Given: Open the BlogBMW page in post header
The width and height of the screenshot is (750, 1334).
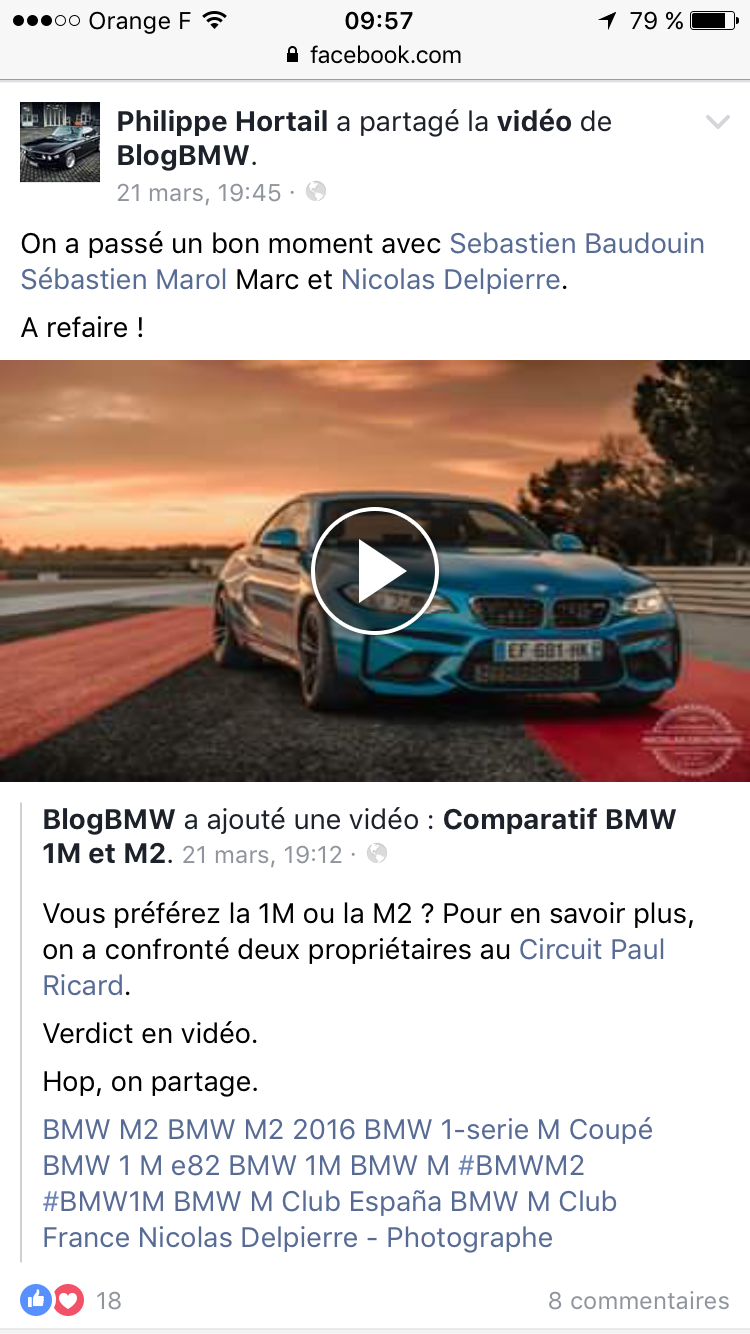Looking at the screenshot, I should click(x=183, y=156).
